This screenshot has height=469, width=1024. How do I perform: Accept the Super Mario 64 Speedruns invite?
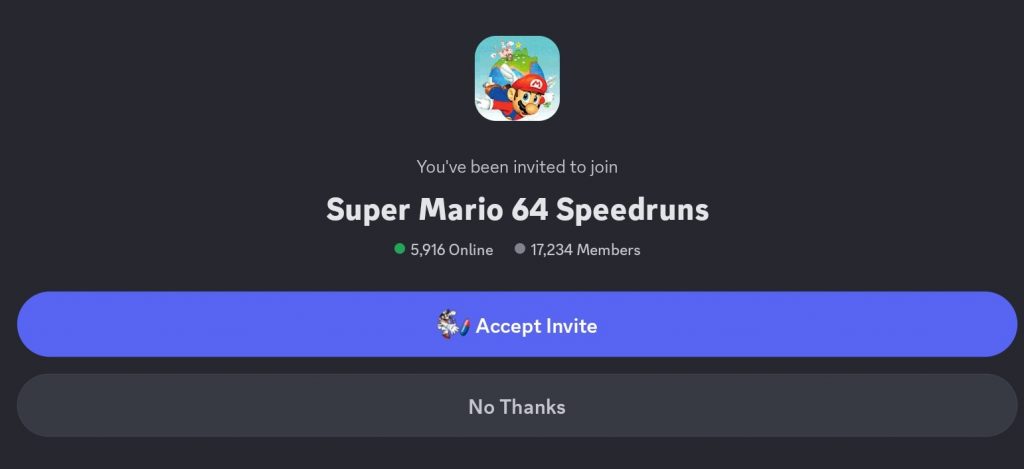[517, 325]
